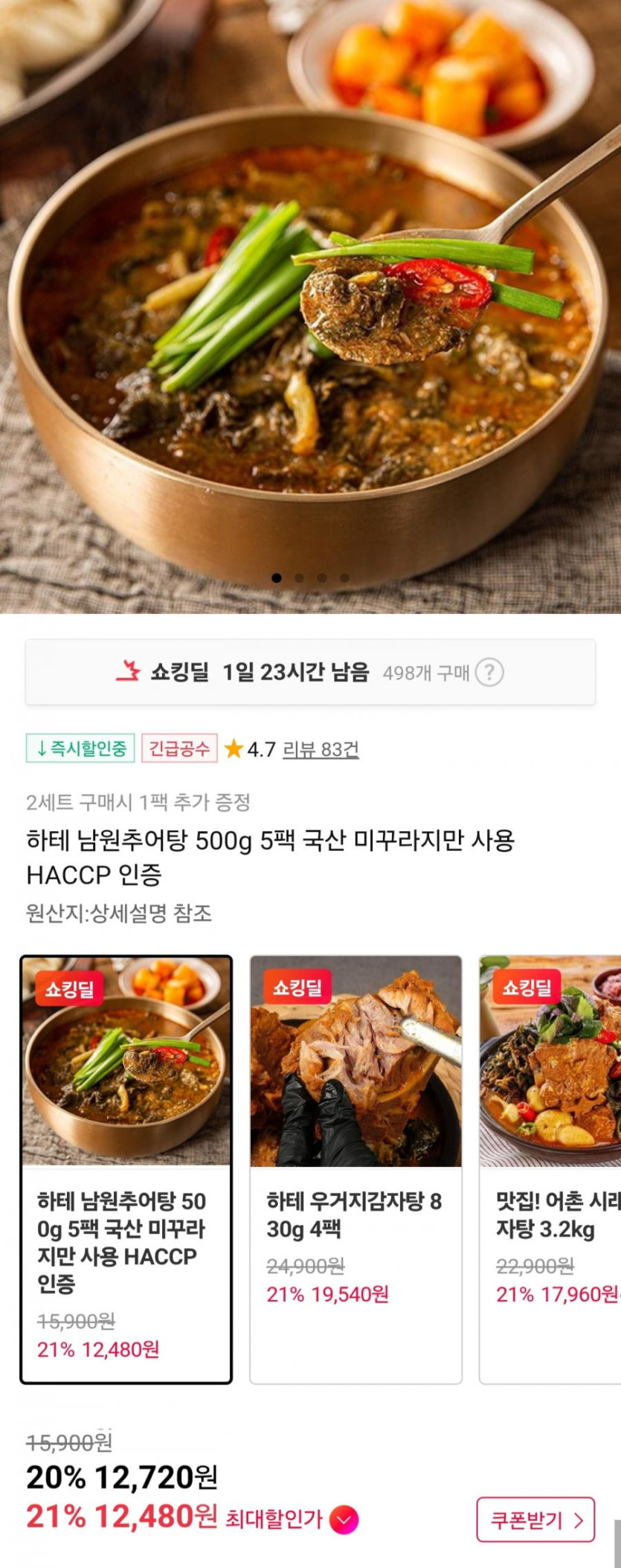The image size is (621, 1568).
Task: Open the 하테 우거지감자탕 830g 4팩 card
Action: [355, 1168]
